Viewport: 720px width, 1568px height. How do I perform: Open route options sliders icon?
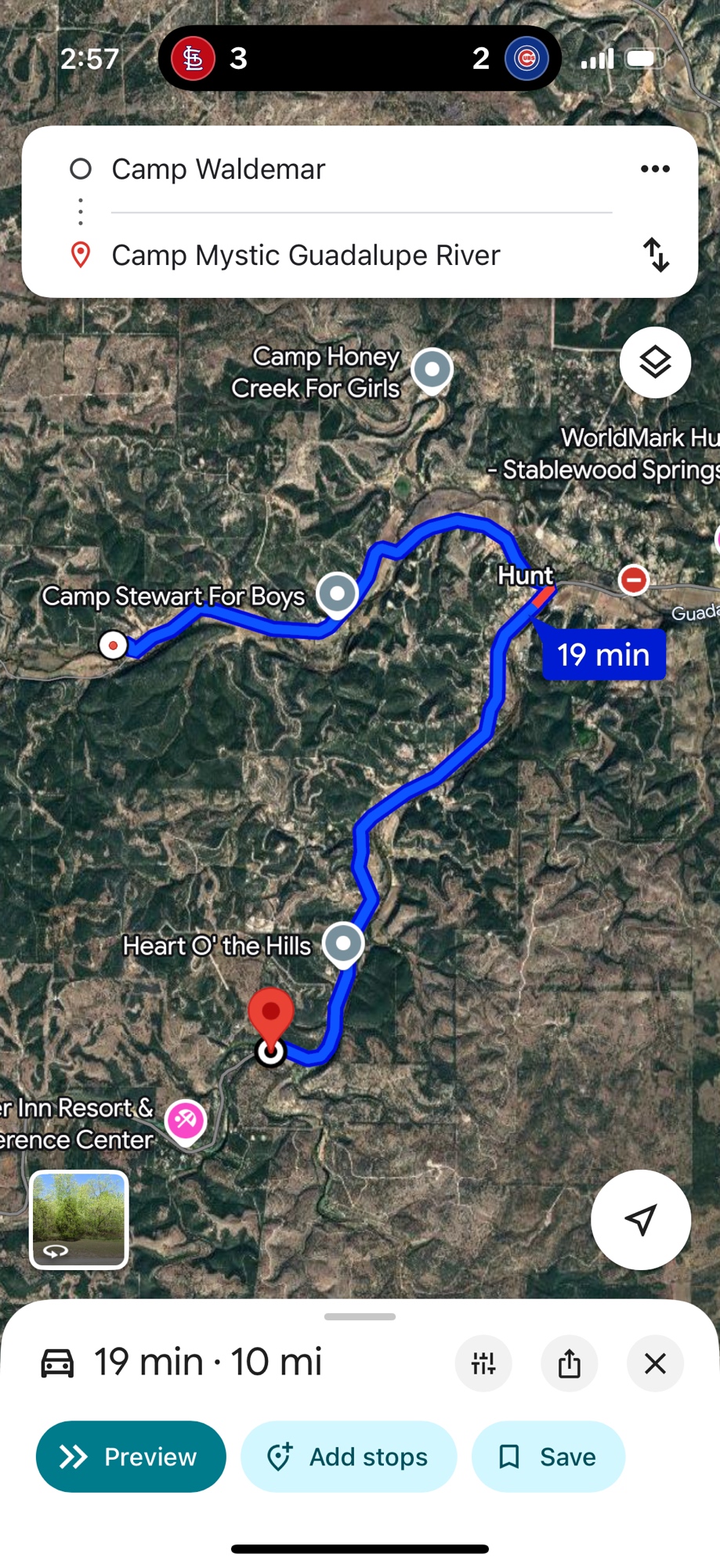[483, 1363]
